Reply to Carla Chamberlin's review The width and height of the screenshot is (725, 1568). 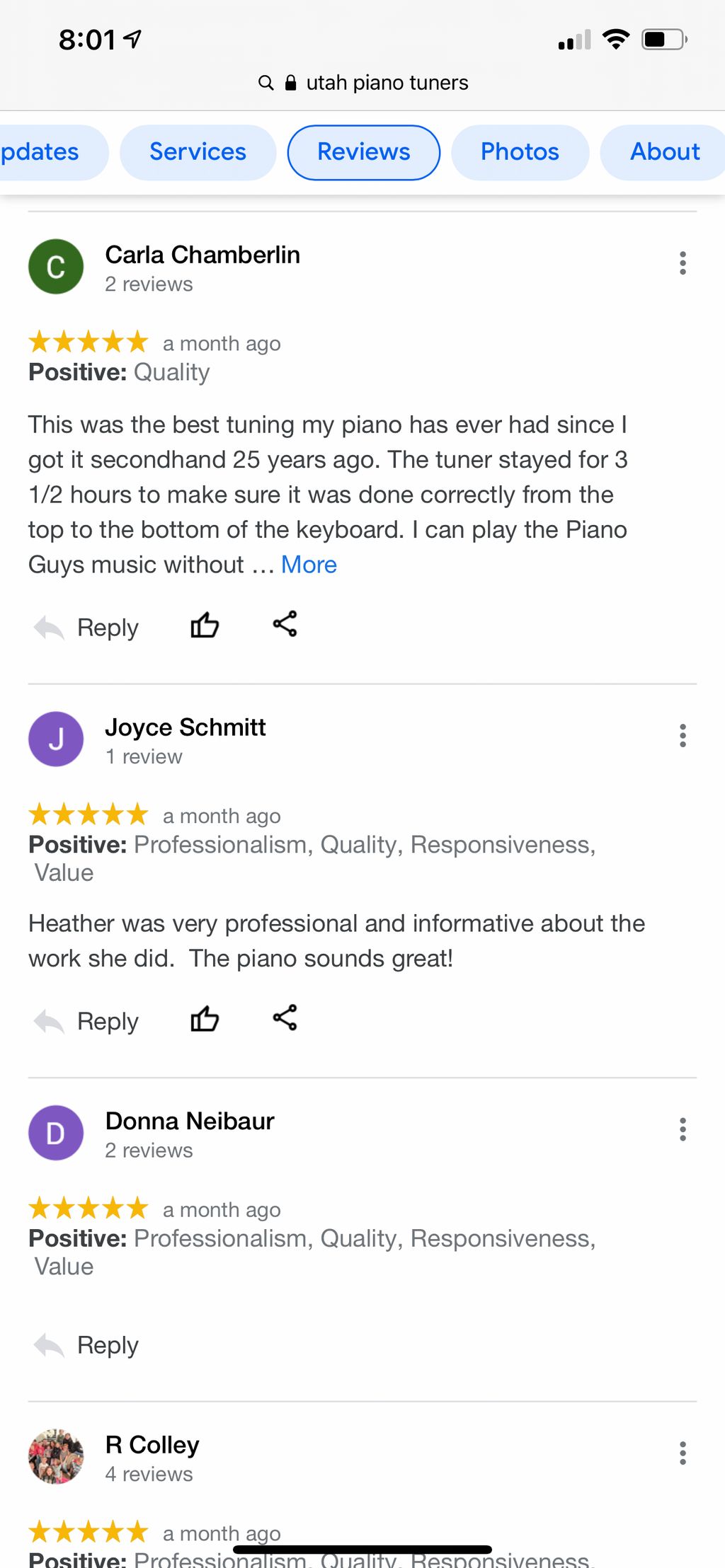[88, 628]
